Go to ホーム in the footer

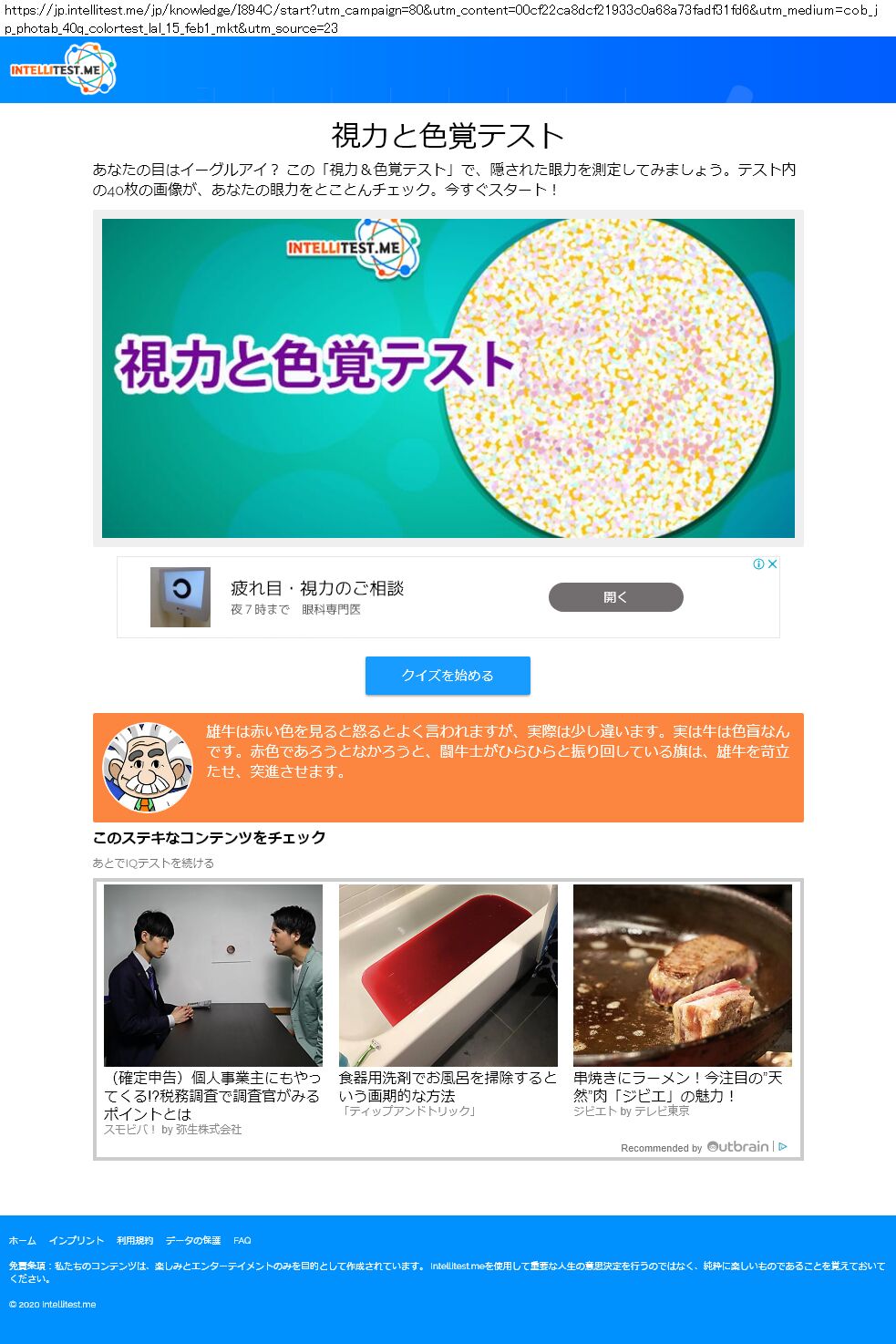click(22, 1240)
